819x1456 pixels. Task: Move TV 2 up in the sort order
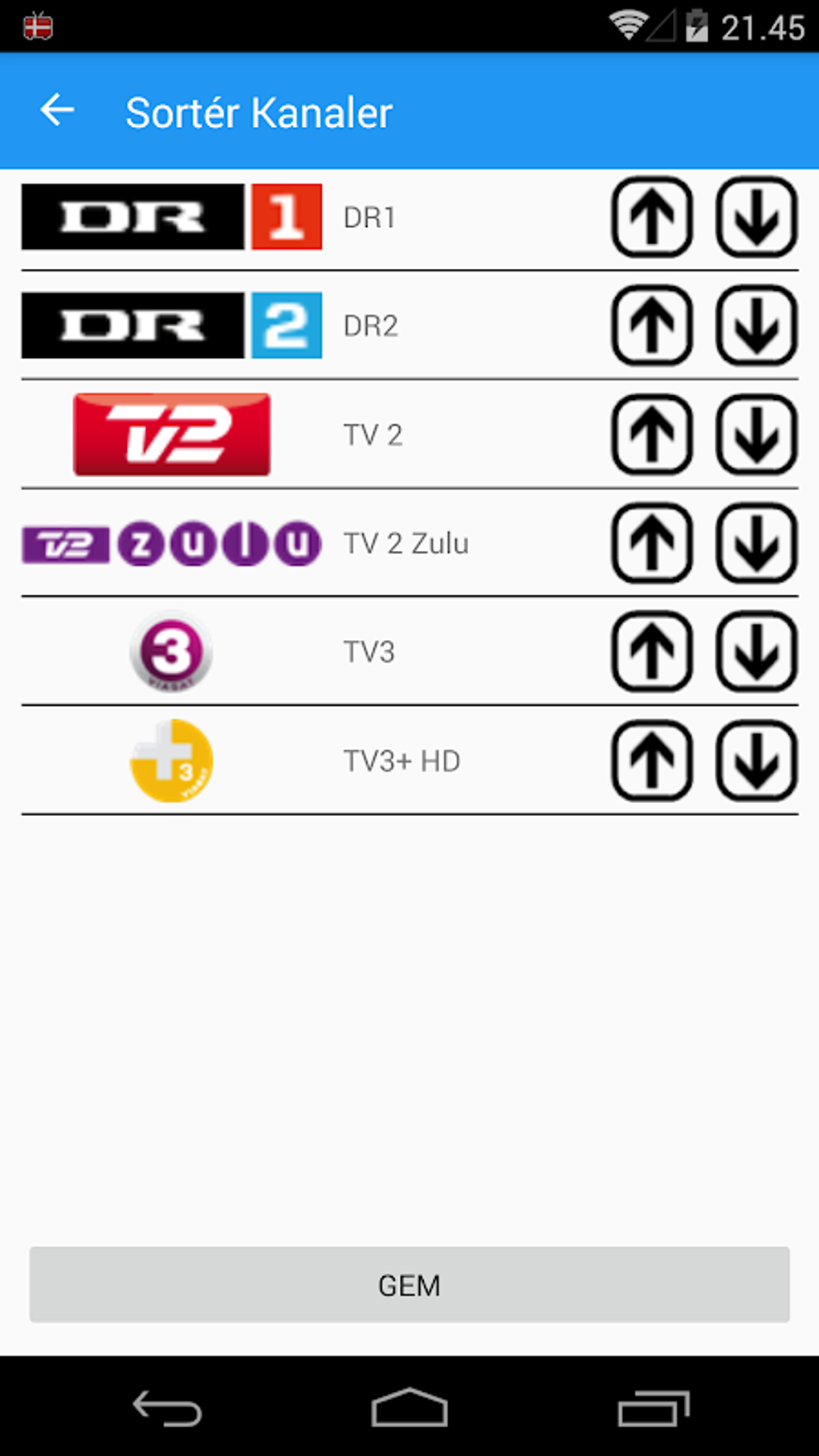point(652,434)
